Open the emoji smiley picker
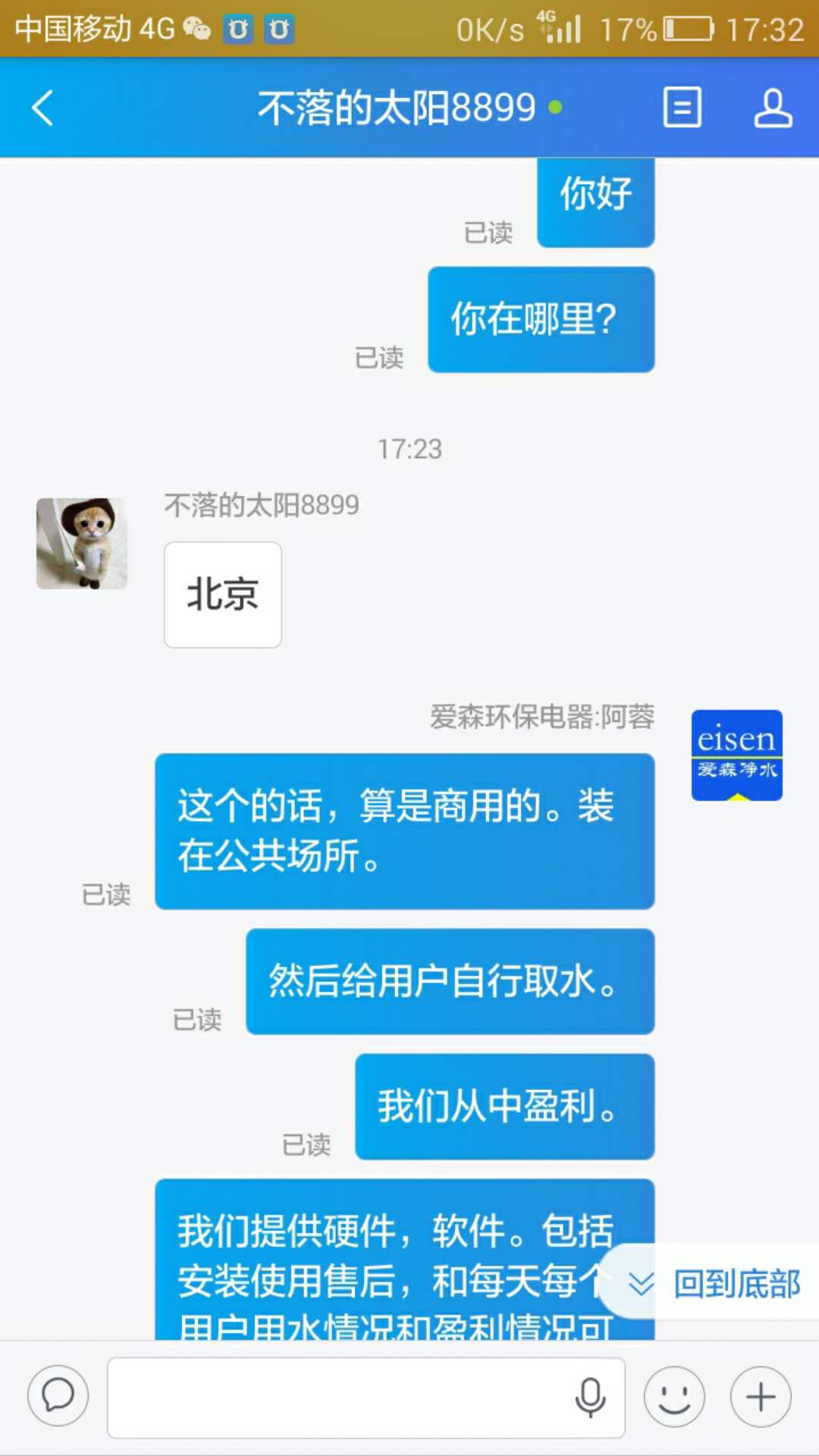This screenshot has height=1456, width=819. (674, 1397)
